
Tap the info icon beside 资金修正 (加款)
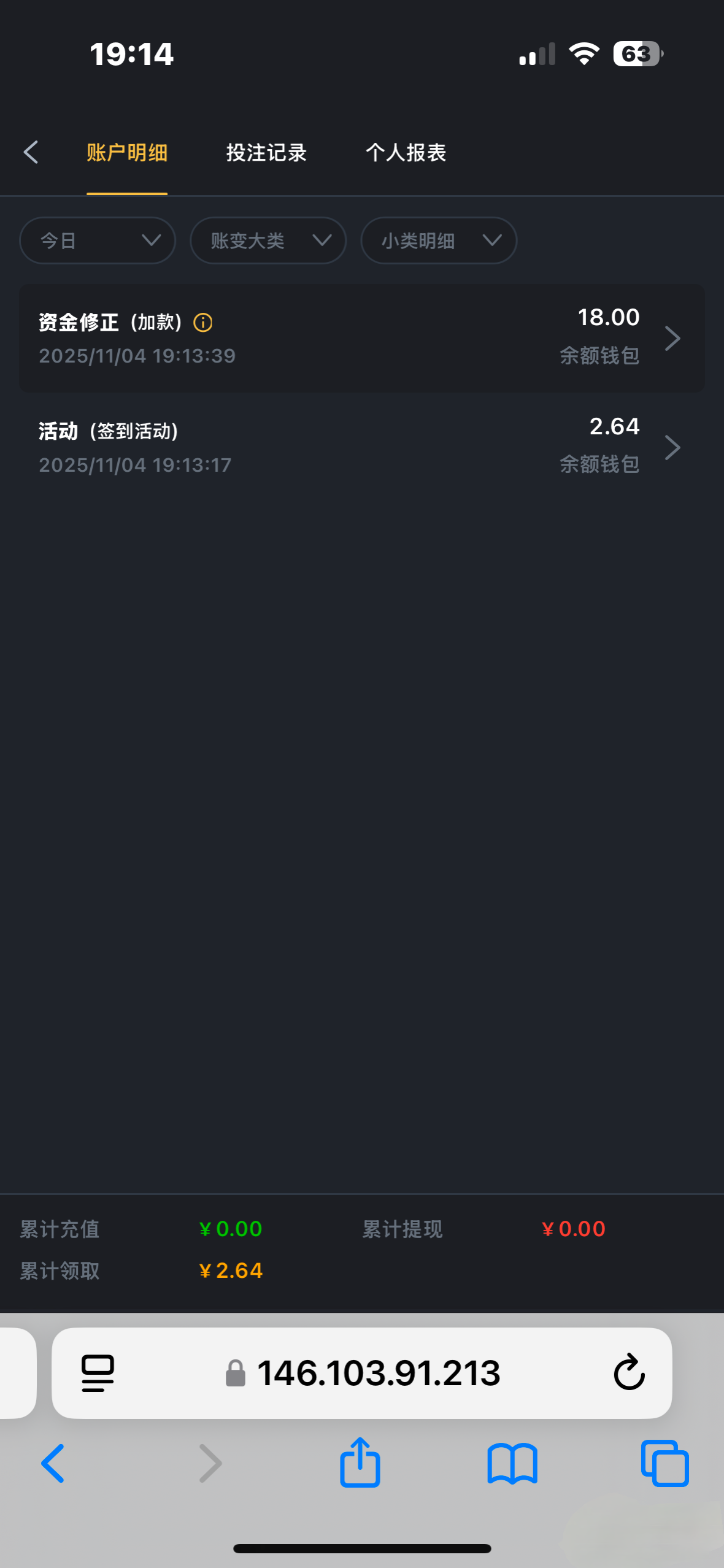pos(203,322)
